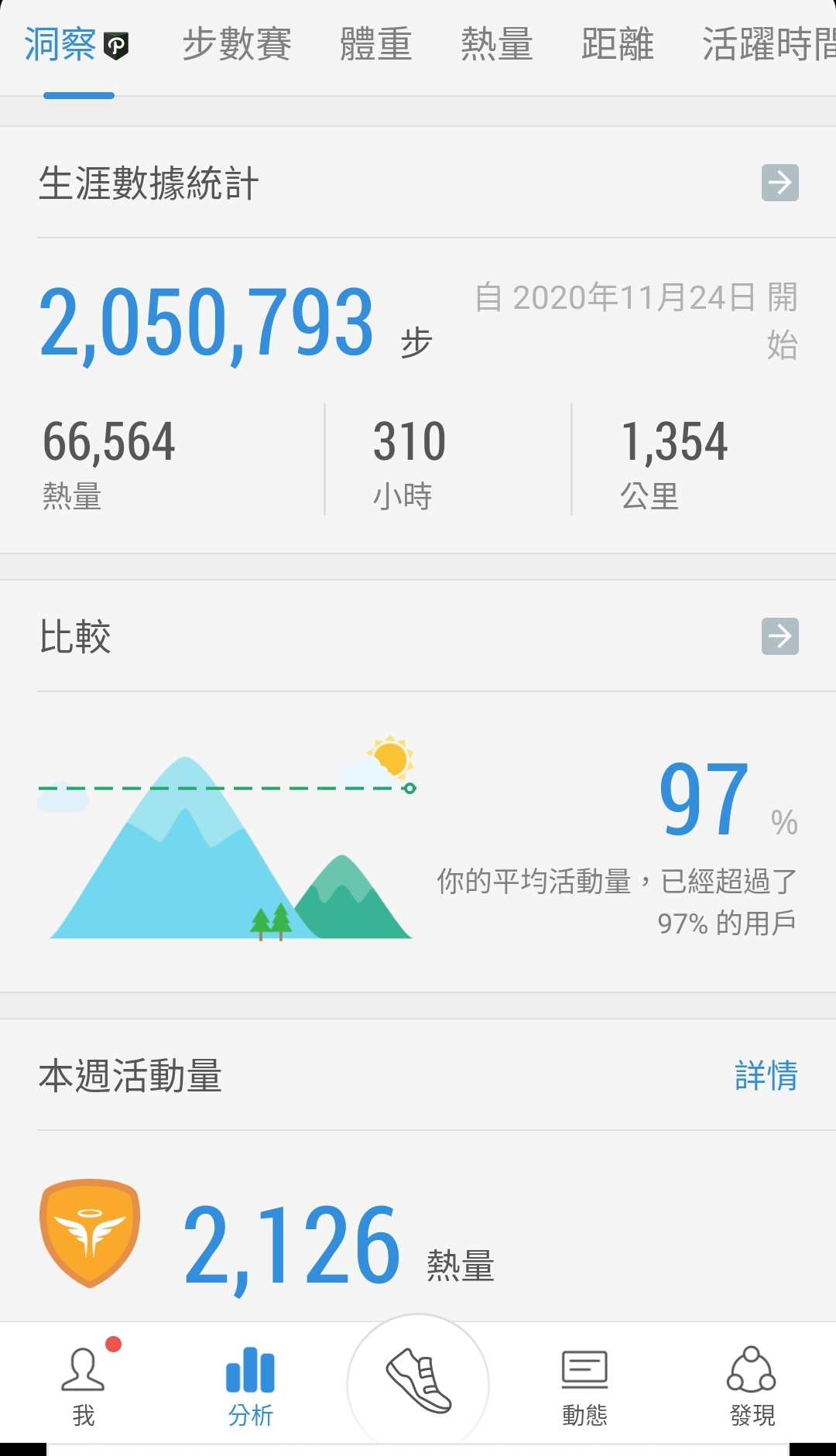Go to the 發現 tab

752,1386
